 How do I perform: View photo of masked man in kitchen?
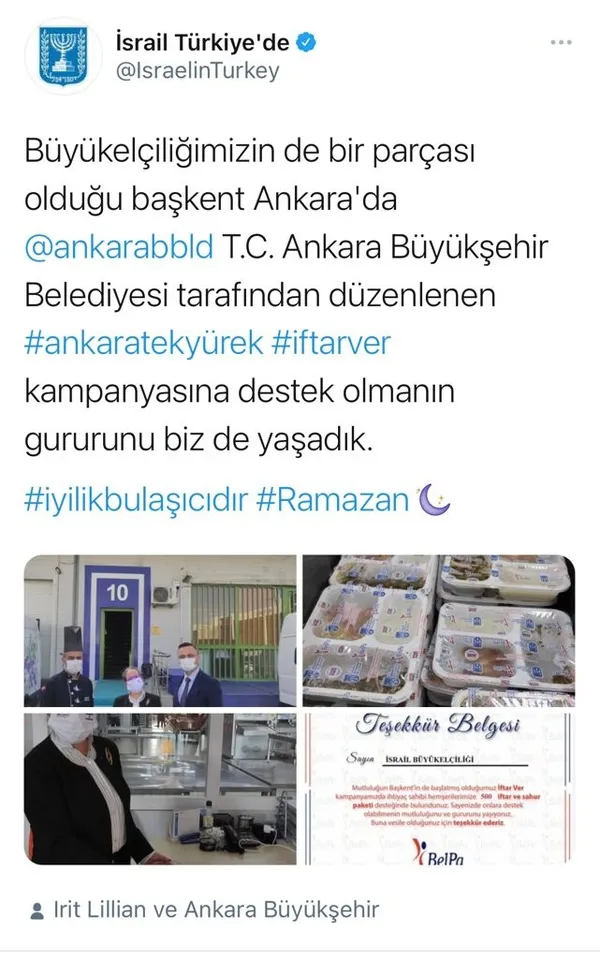(x=160, y=788)
